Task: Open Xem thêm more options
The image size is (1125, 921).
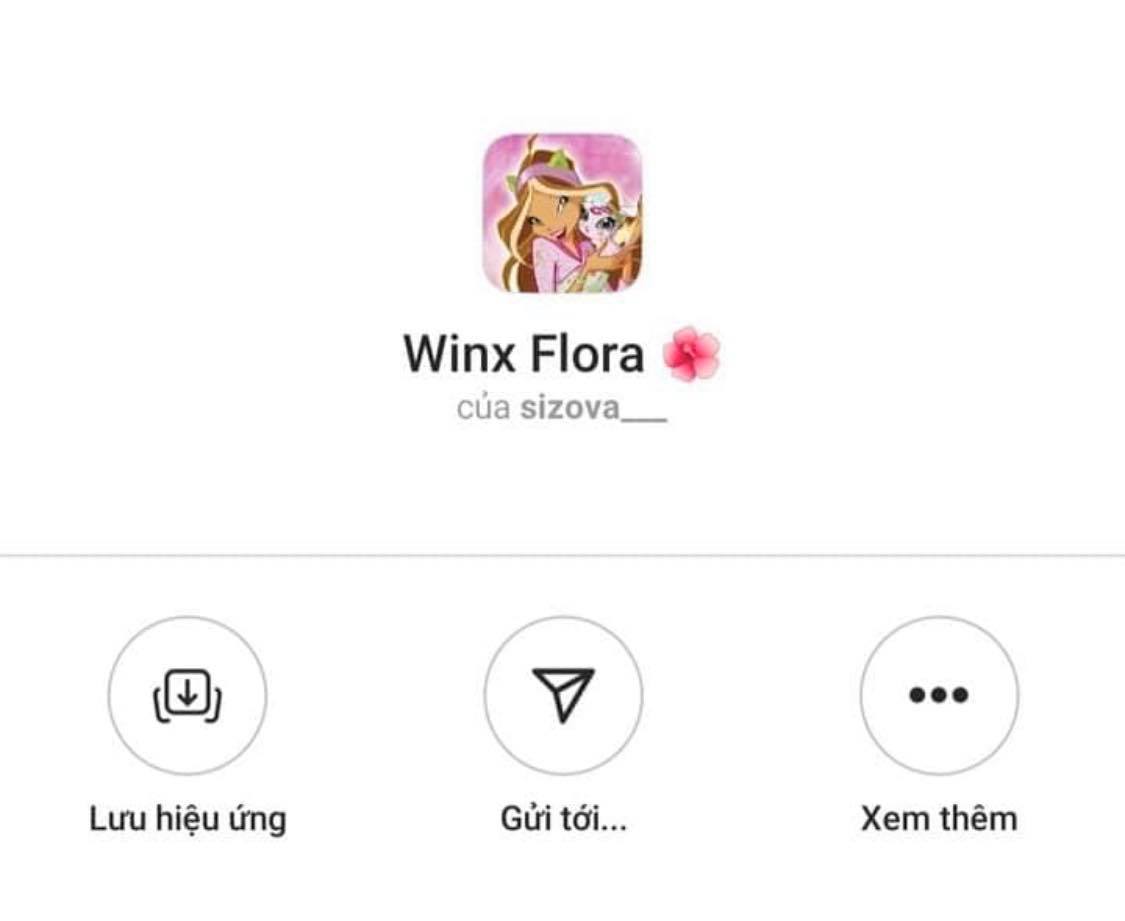Action: [939, 695]
